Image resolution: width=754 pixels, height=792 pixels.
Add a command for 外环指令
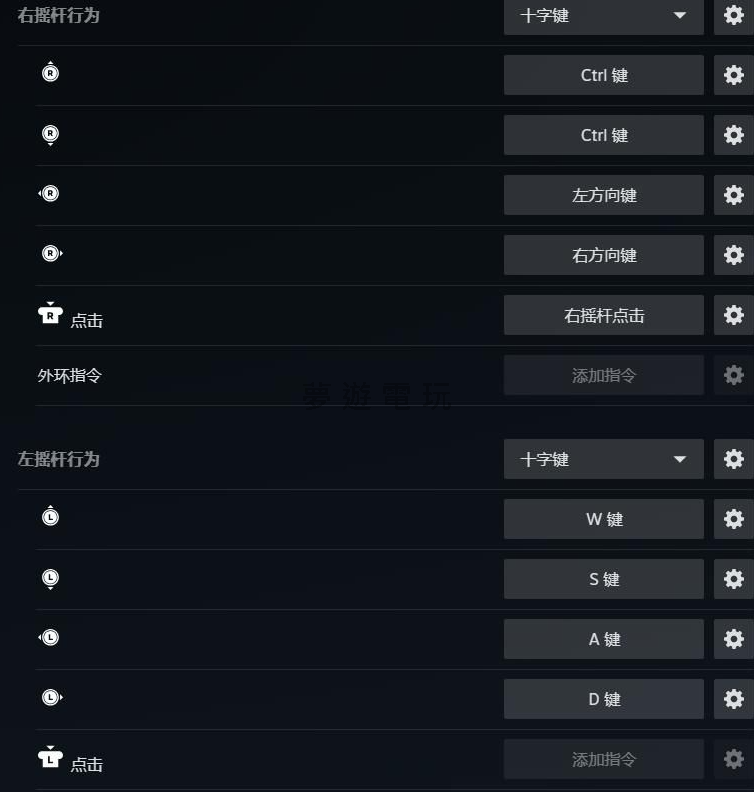coord(603,375)
